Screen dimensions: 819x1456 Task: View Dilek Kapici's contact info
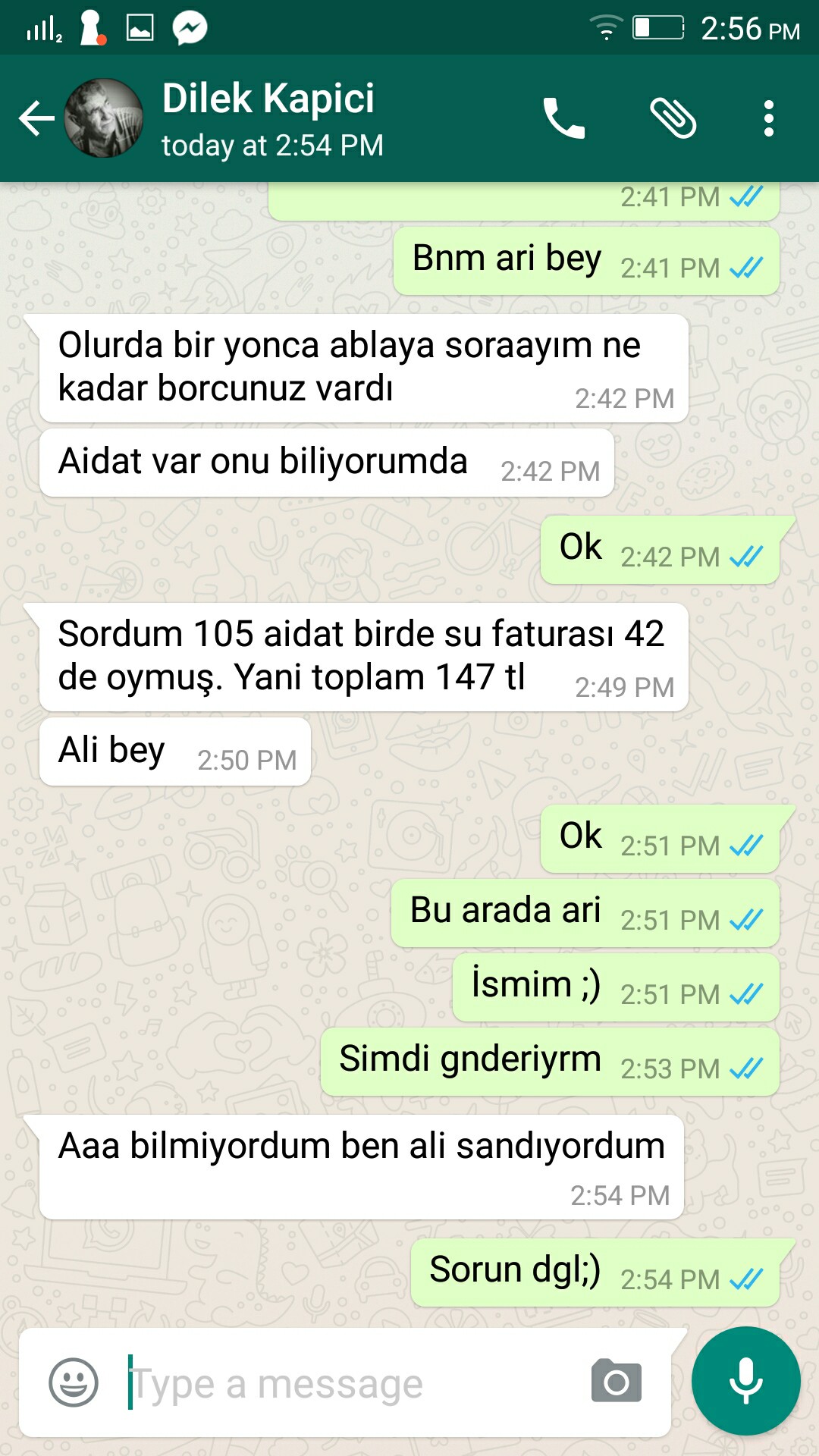click(x=272, y=119)
